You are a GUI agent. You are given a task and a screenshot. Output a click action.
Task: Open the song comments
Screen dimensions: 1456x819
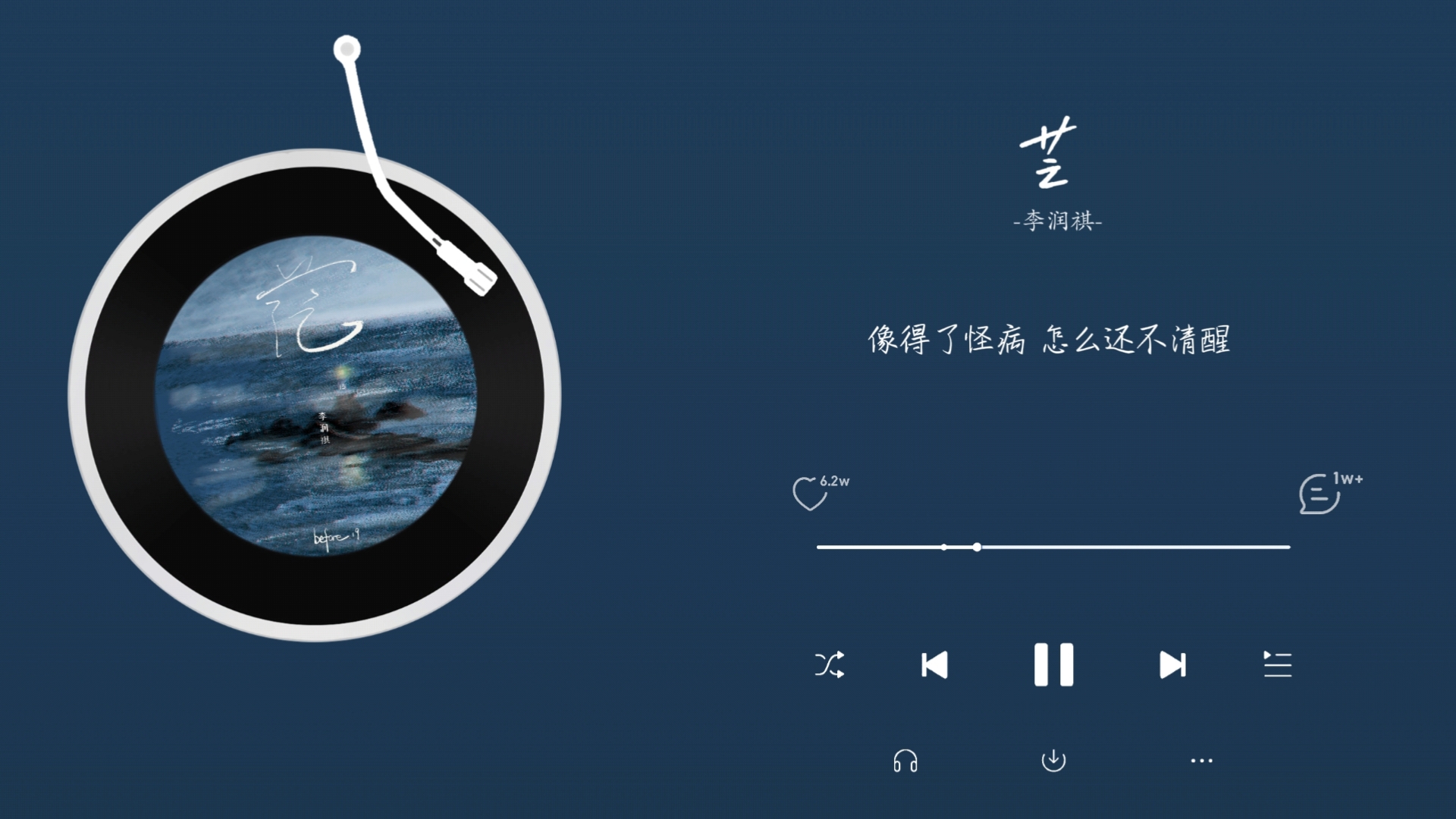1319,494
